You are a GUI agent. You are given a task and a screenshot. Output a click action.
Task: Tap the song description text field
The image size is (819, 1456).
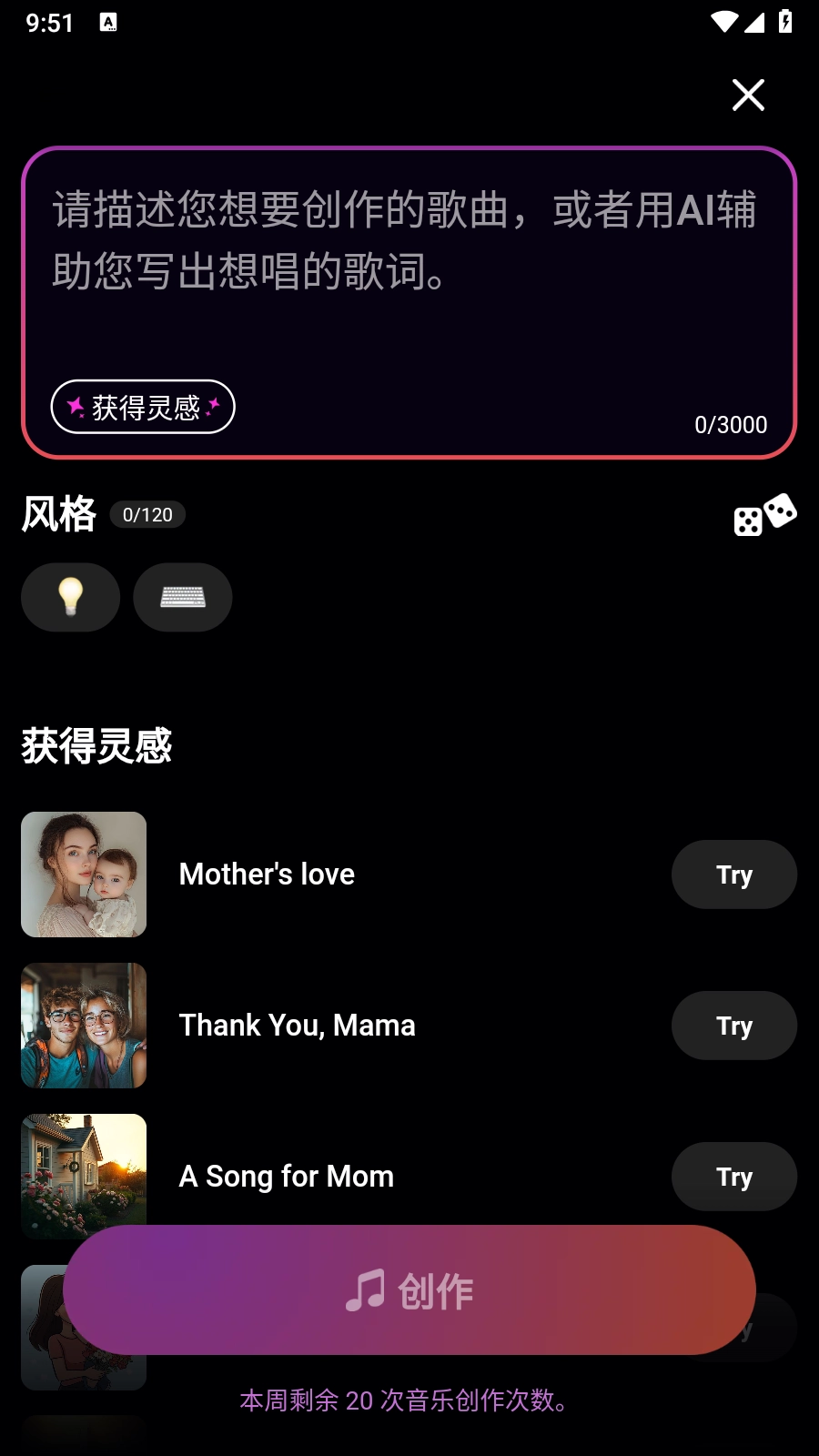[x=409, y=273]
